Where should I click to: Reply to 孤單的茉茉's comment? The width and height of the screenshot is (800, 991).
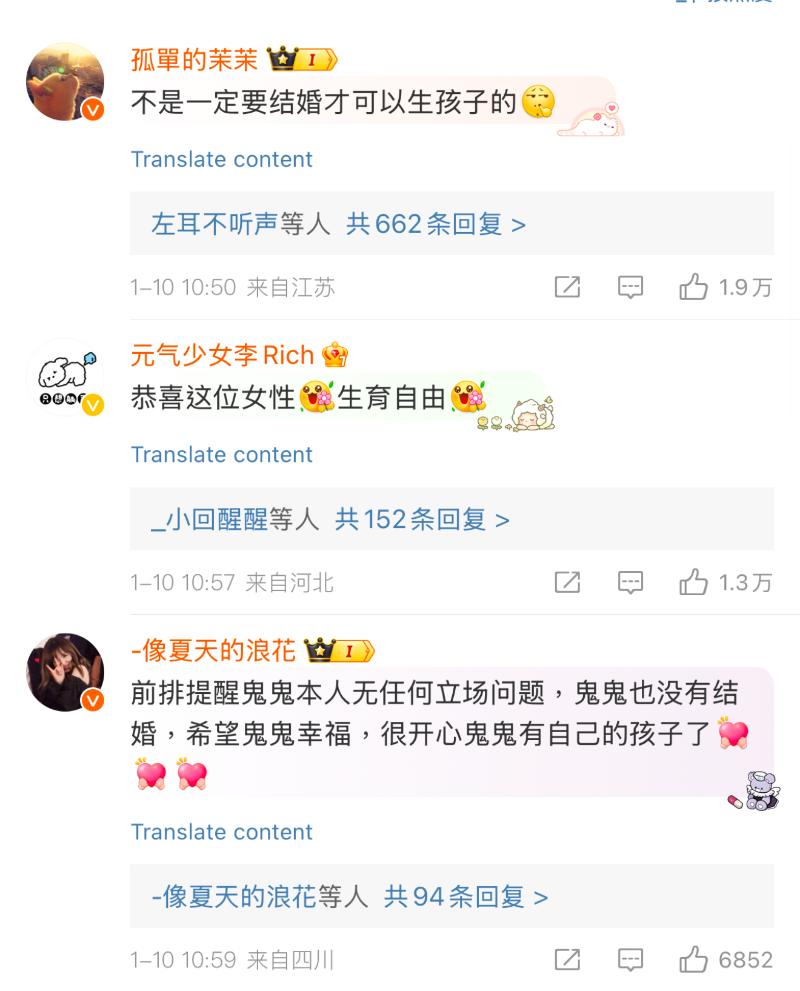[x=630, y=288]
